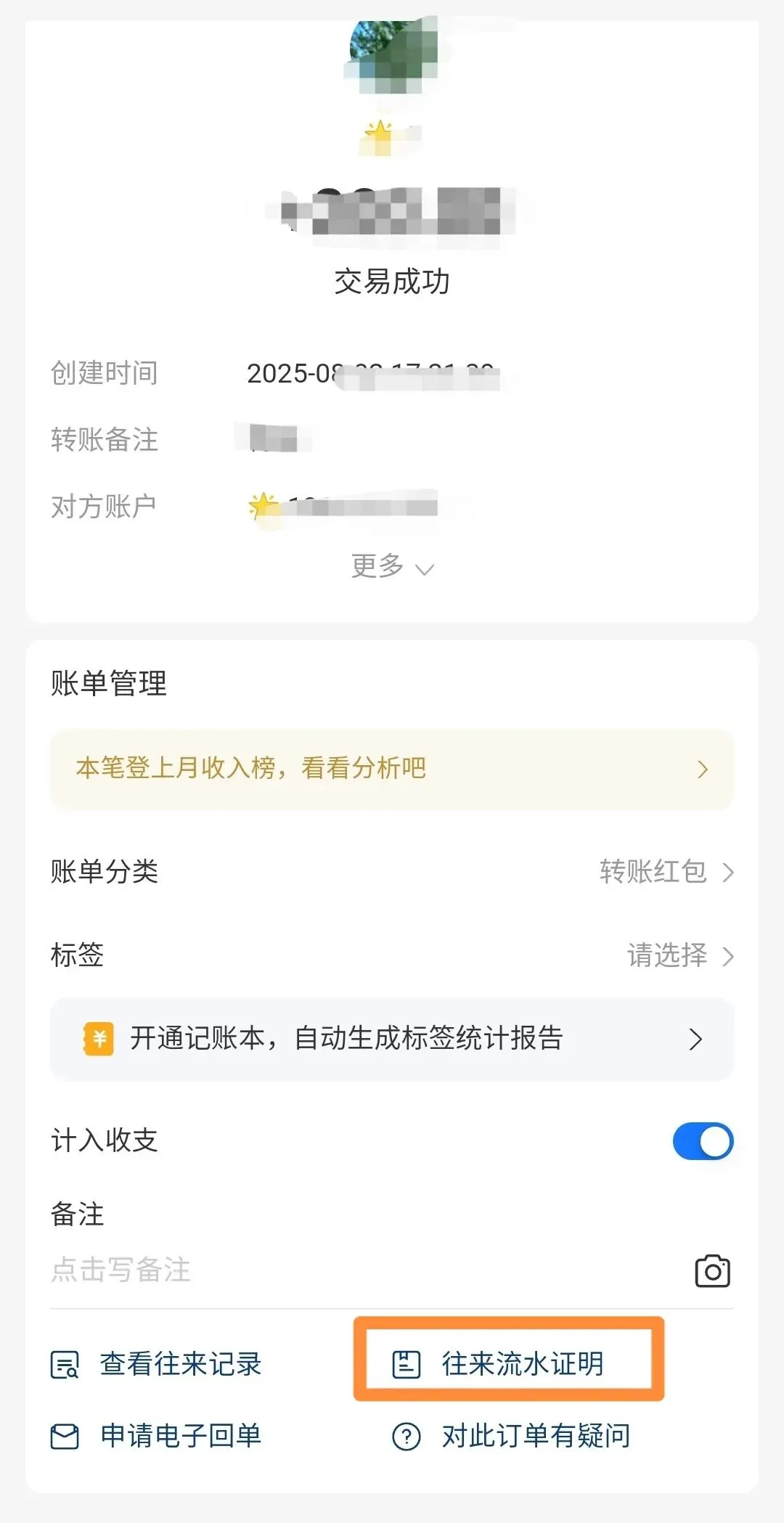This screenshot has height=1523, width=784.
Task: Open 往来流水证明
Action: pyautogui.click(x=498, y=1364)
